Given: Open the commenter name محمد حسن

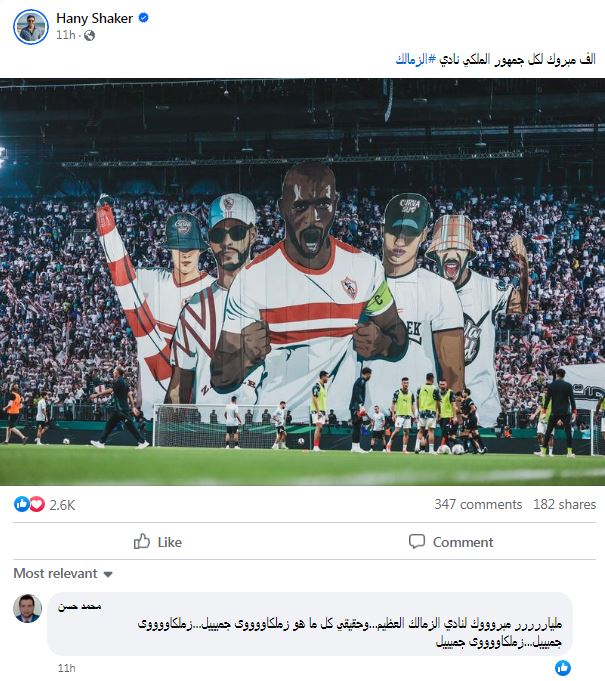Looking at the screenshot, I should 81,606.
